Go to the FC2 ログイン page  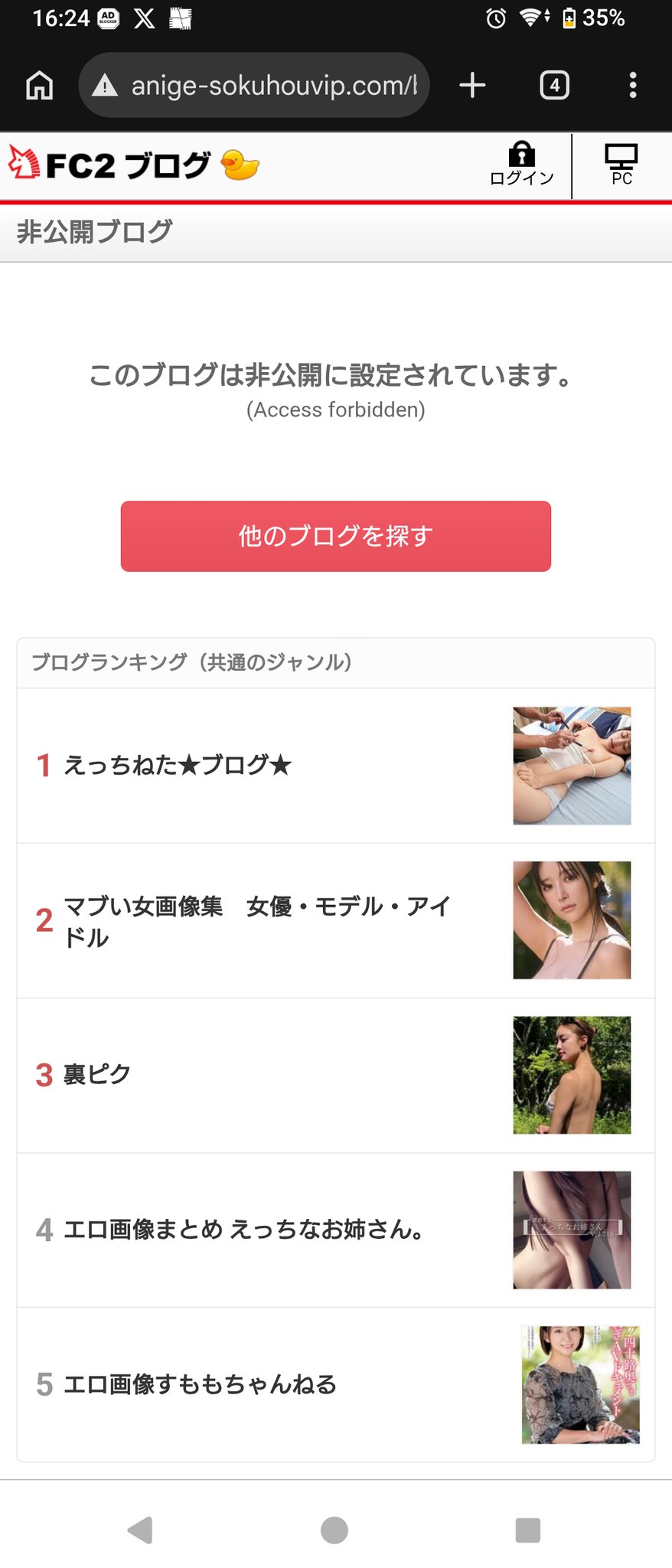522,165
